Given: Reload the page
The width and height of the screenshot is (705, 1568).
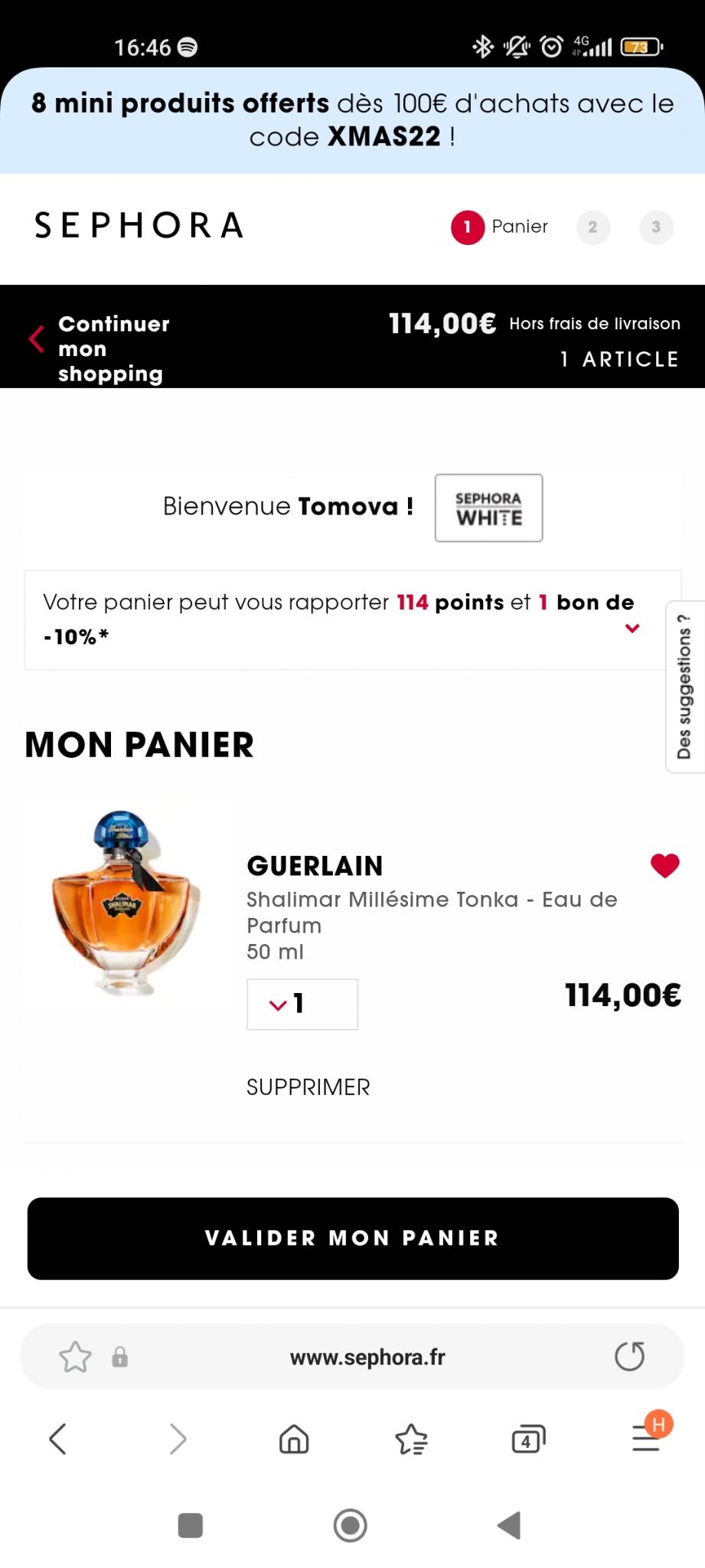Looking at the screenshot, I should (x=629, y=1357).
